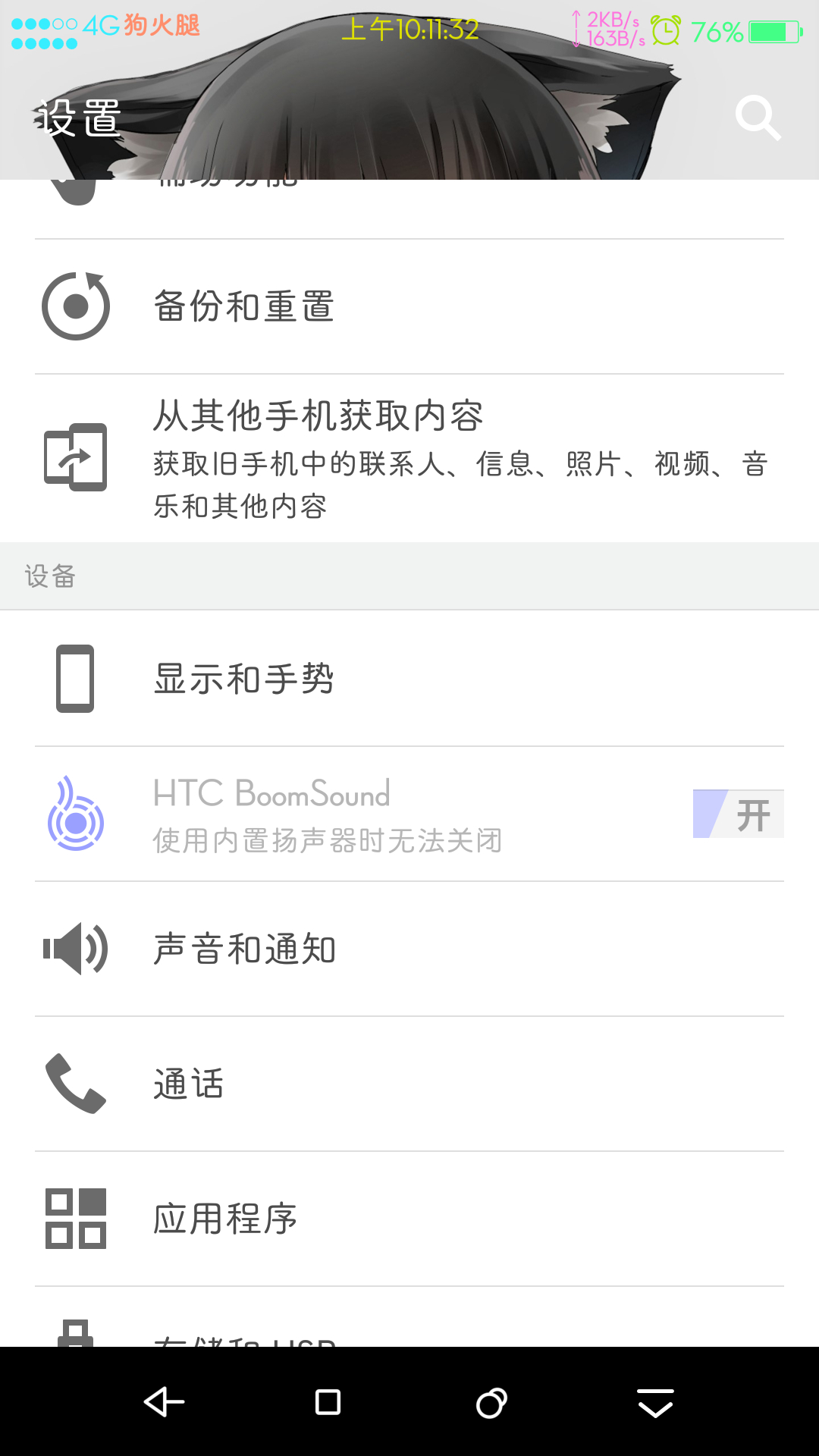Toggle the HTC BoomSound switch
The image size is (819, 1456).
point(737,814)
